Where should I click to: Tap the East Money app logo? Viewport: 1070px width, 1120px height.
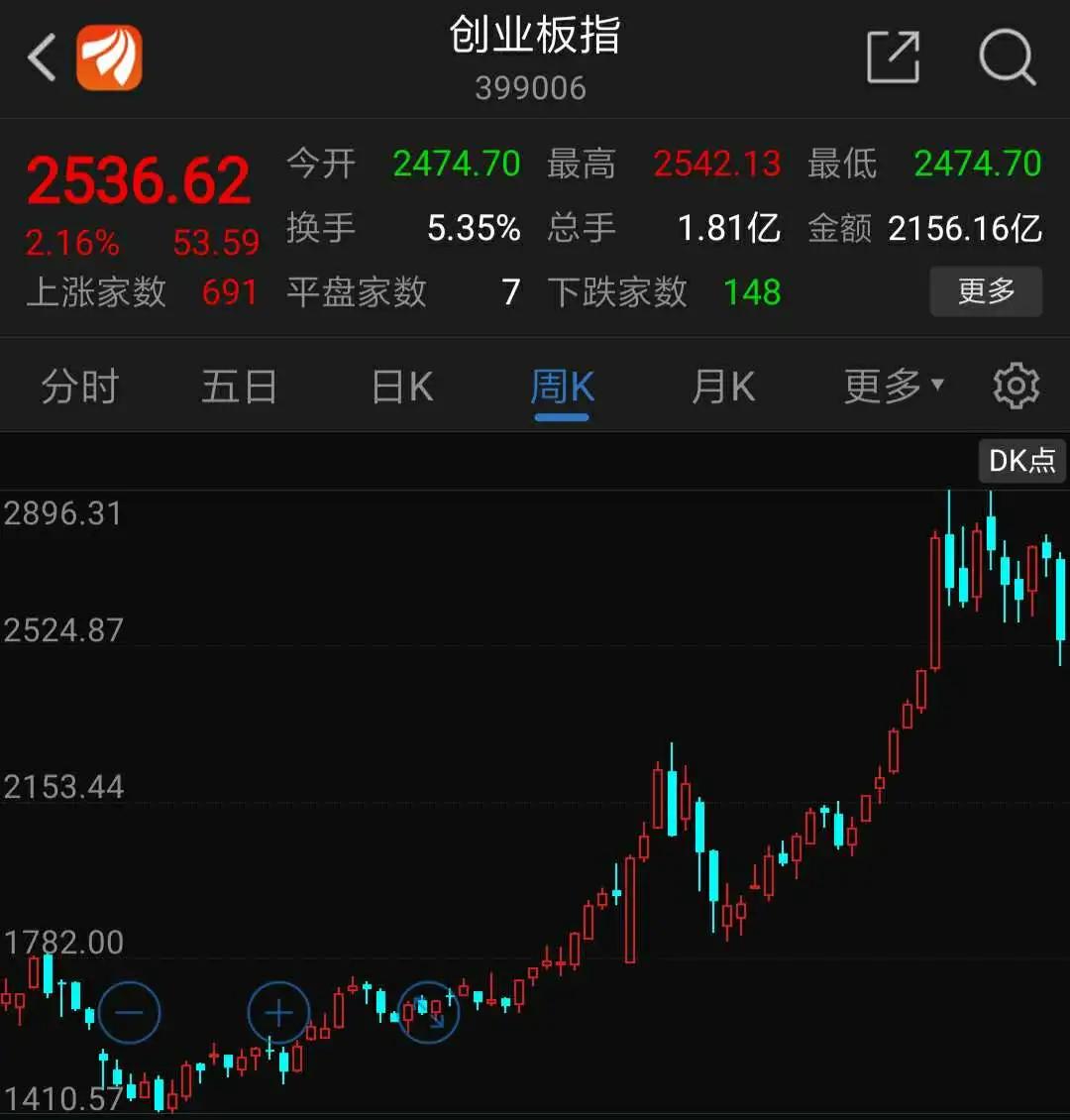(x=110, y=57)
